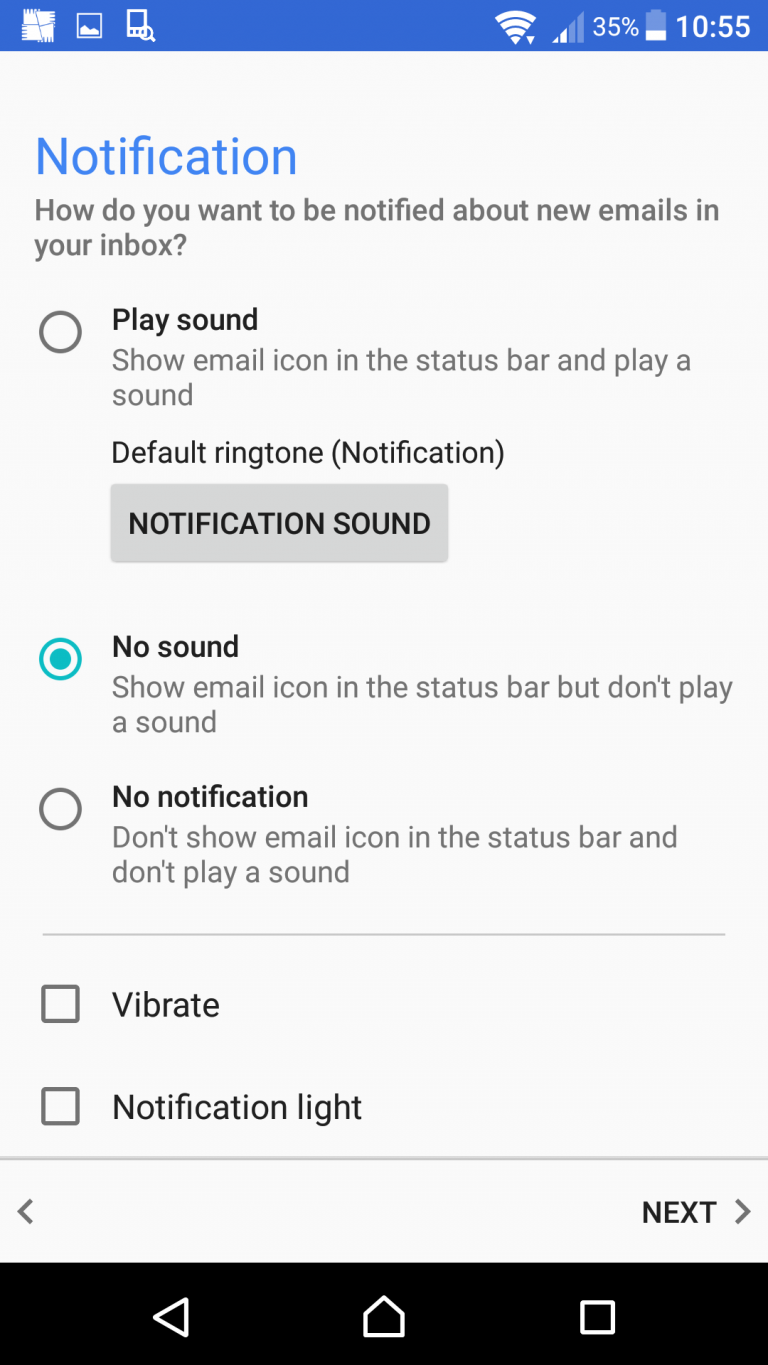Screen dimensions: 768x1365
Task: Go to the home screen
Action: click(384, 1317)
